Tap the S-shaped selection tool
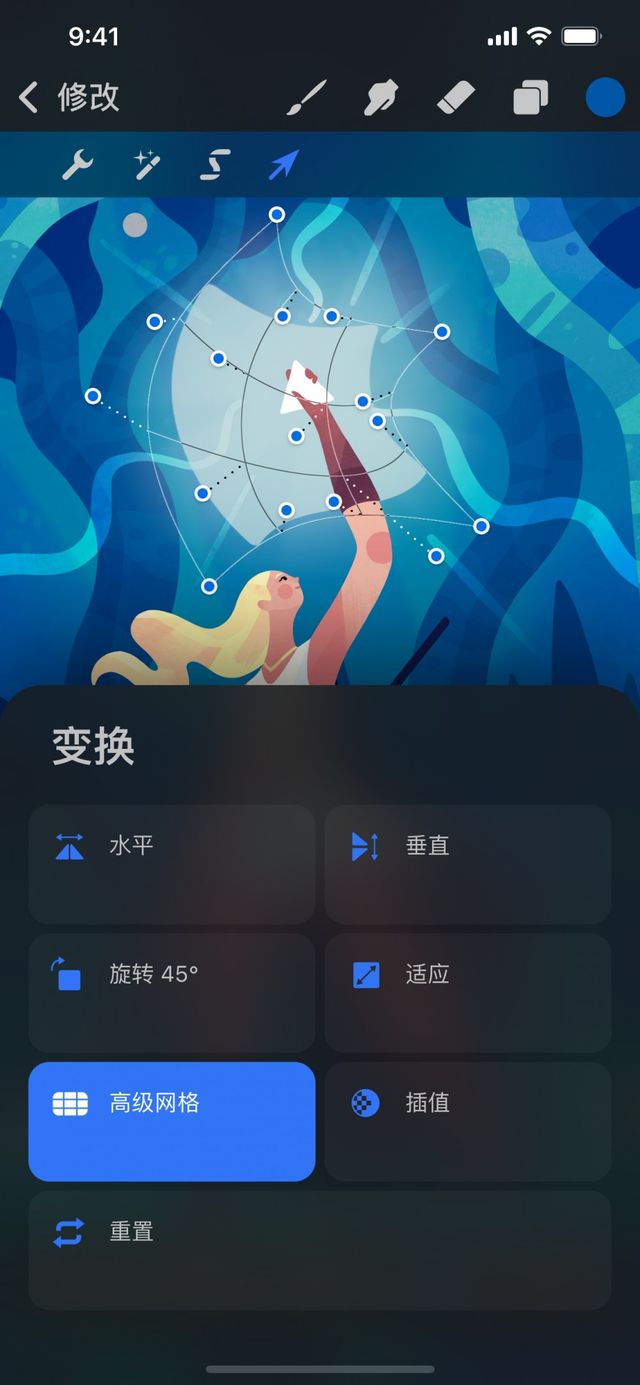Viewport: 640px width, 1385px height. [x=215, y=165]
